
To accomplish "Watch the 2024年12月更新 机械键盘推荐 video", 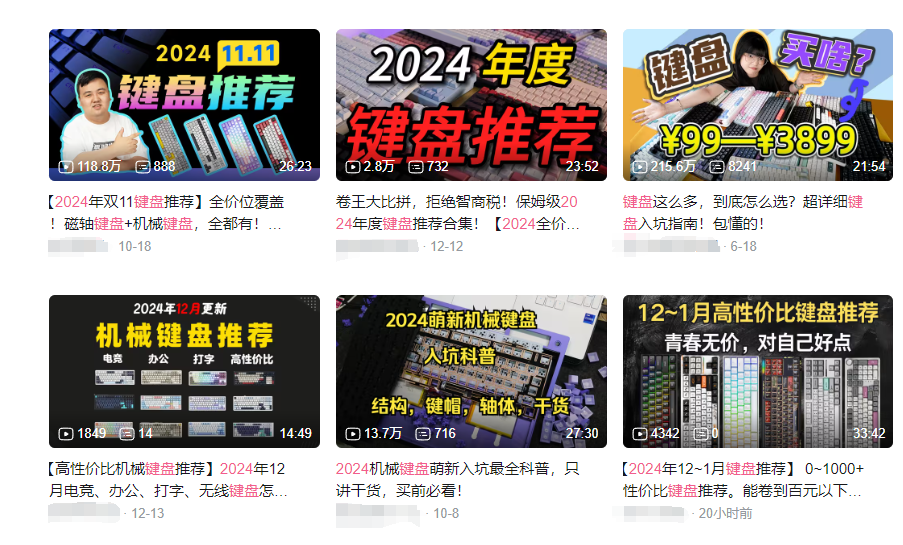I will click(184, 370).
